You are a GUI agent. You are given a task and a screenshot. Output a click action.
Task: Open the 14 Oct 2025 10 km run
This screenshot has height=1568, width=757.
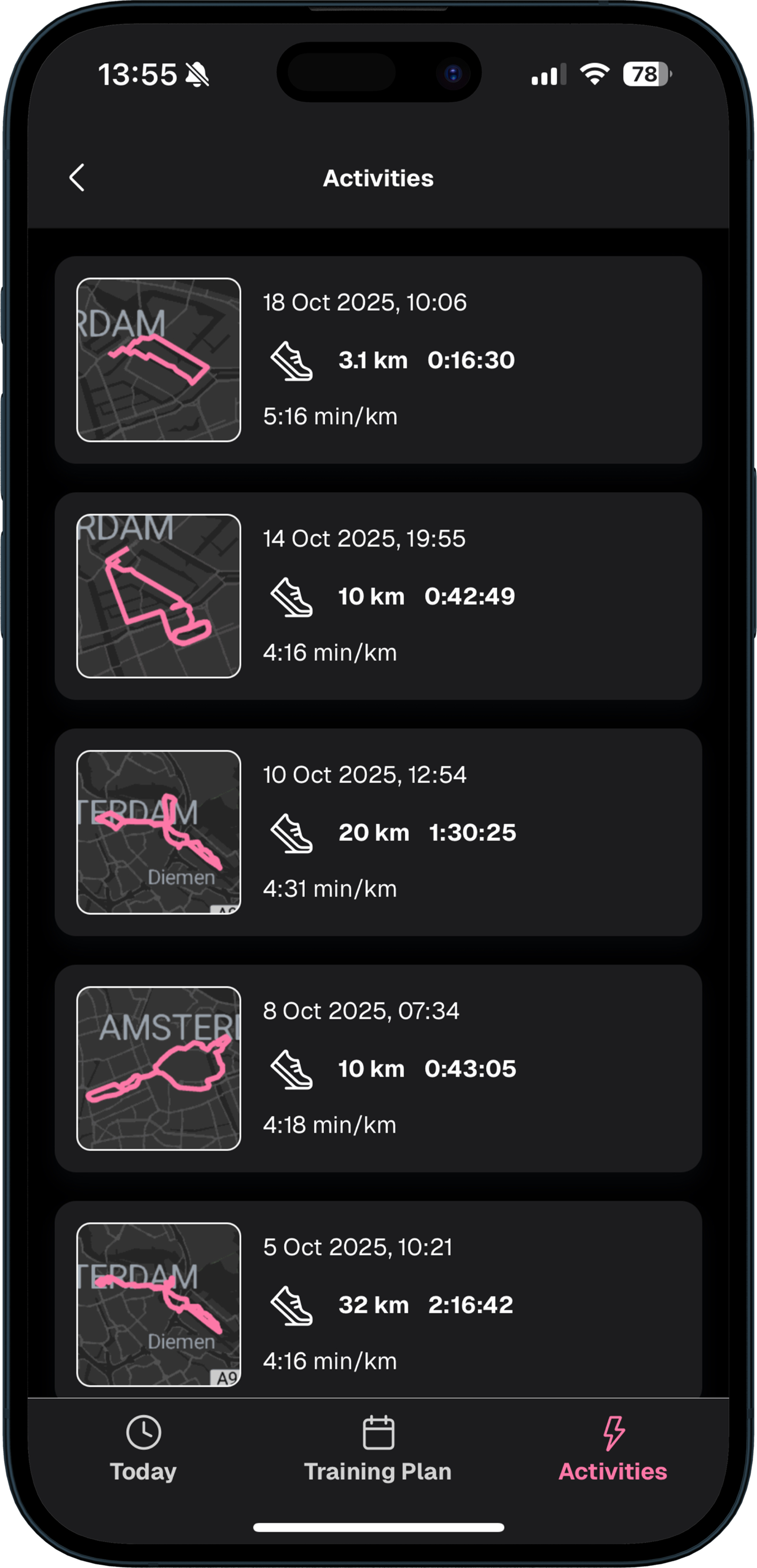[x=378, y=596]
